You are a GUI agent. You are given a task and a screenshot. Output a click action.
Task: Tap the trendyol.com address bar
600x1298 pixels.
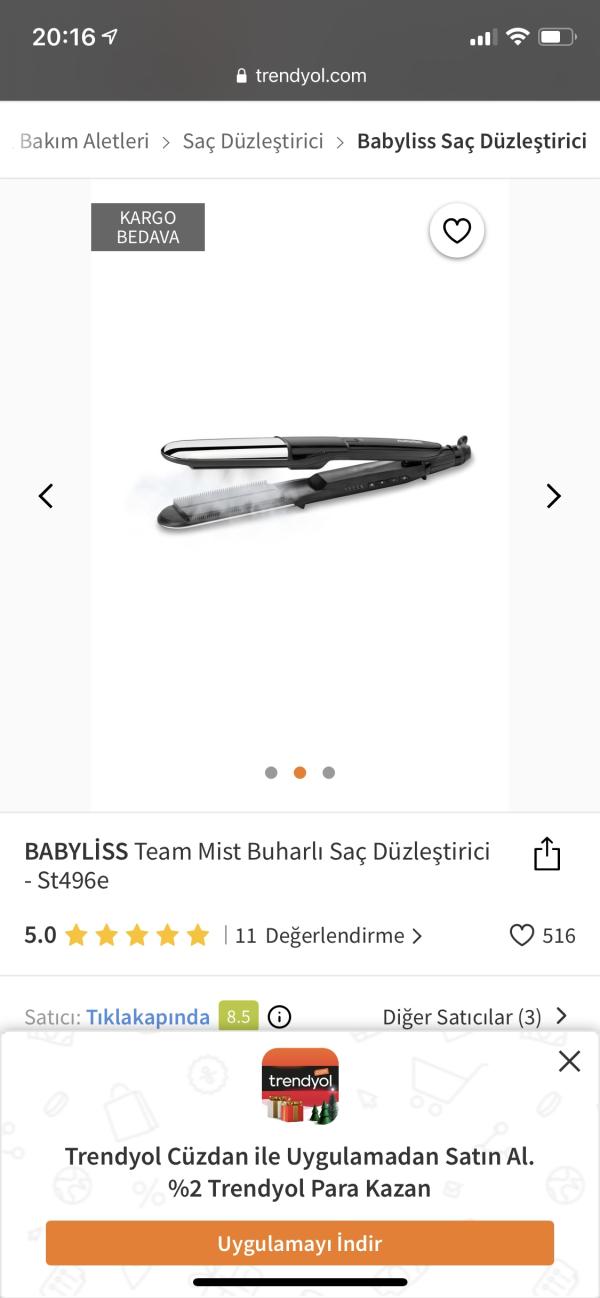click(x=300, y=76)
